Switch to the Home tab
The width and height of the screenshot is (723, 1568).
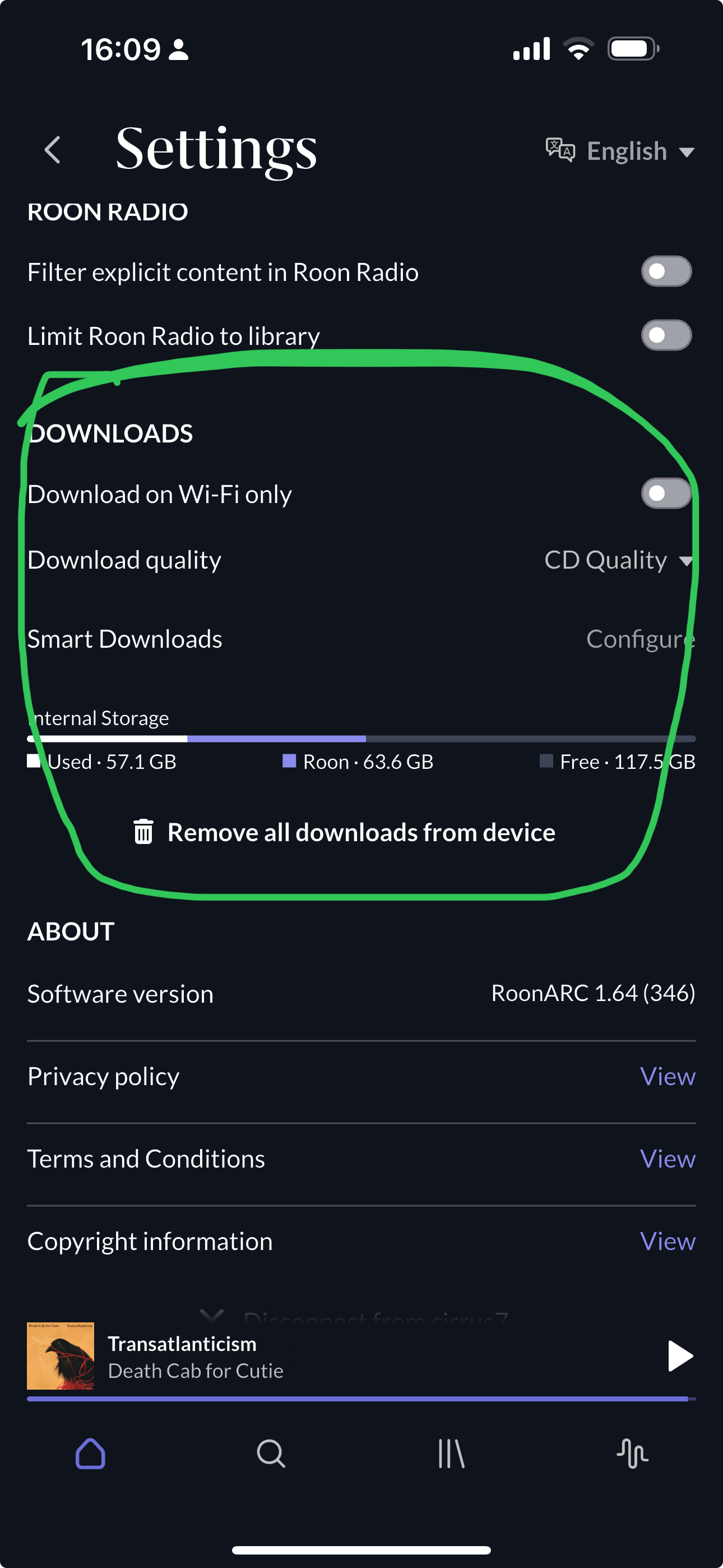pyautogui.click(x=91, y=1454)
